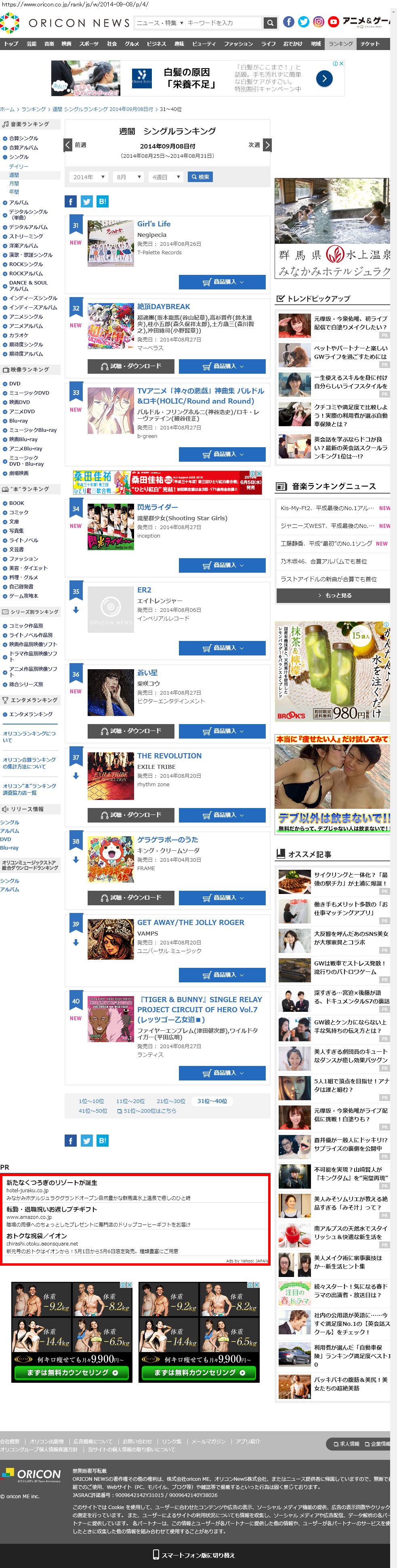Open Oricon's Facebook page from header
The image size is (397, 1568).
[289, 22]
